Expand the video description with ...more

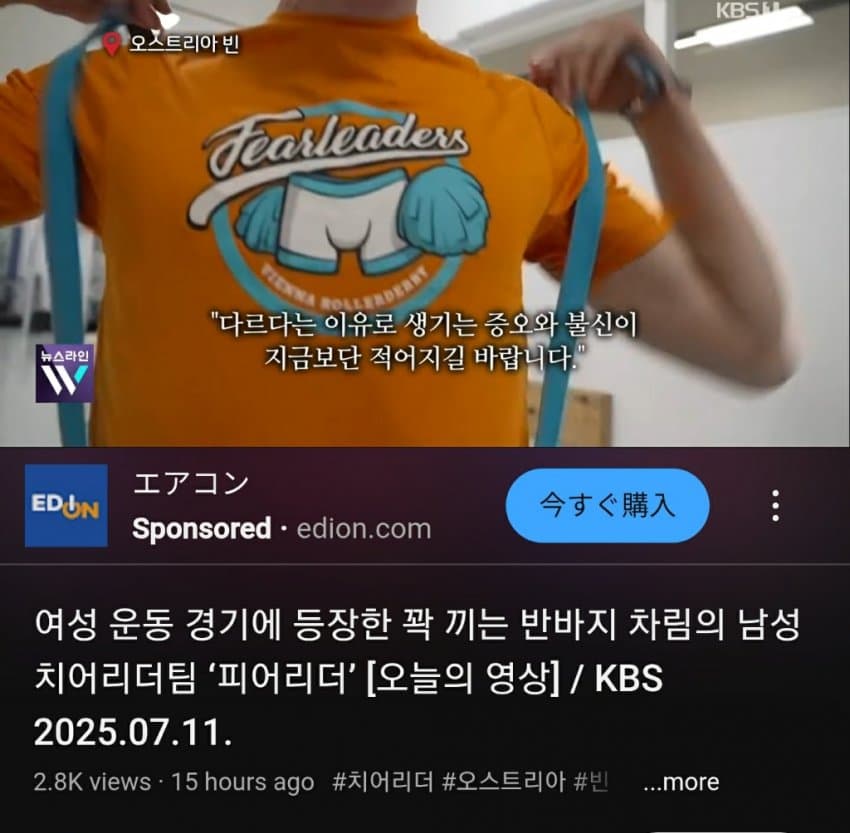pyautogui.click(x=680, y=782)
